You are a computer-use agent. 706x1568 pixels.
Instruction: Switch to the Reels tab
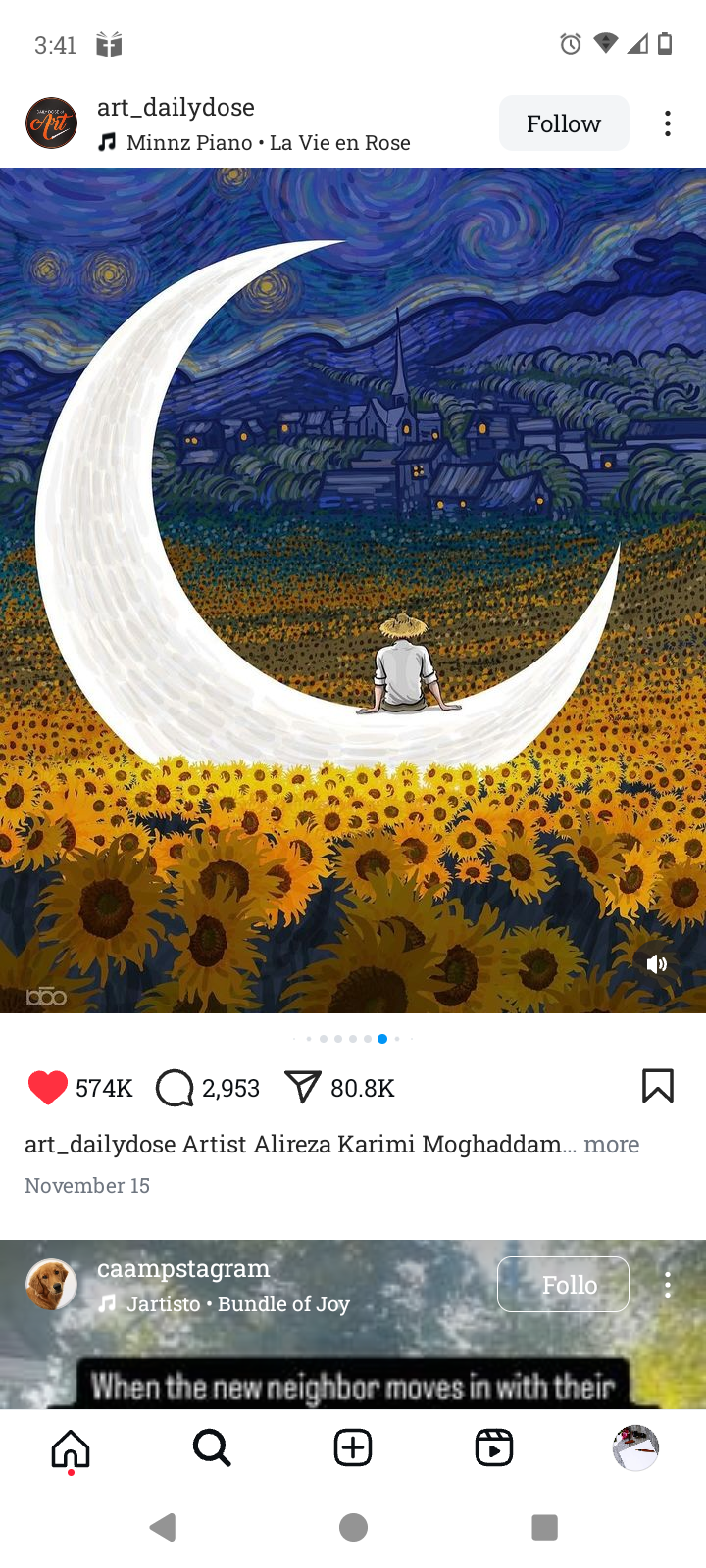(494, 1447)
